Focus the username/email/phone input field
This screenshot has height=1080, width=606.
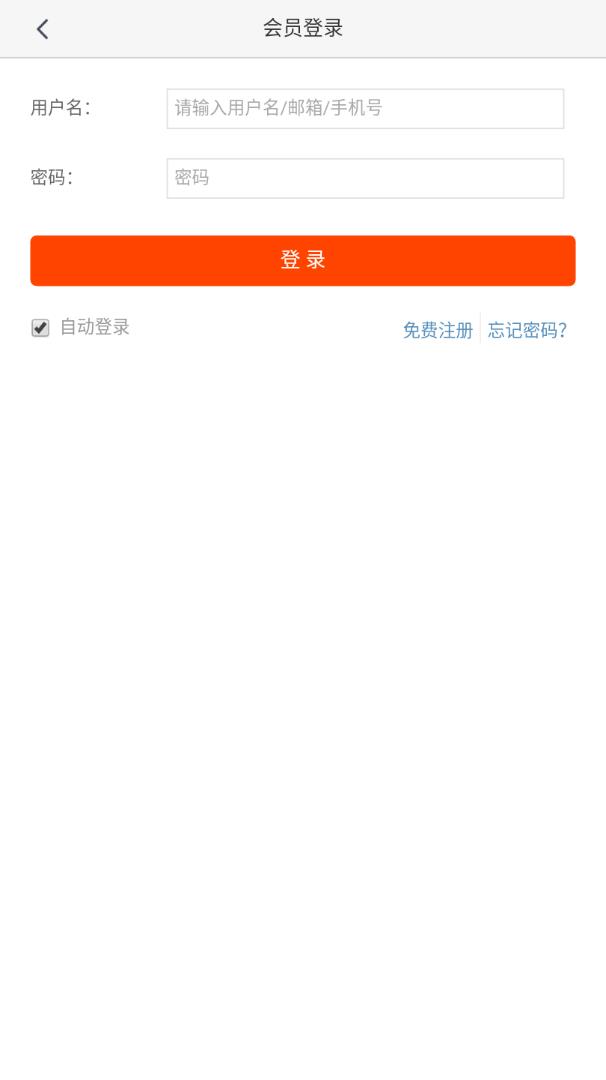[x=365, y=109]
